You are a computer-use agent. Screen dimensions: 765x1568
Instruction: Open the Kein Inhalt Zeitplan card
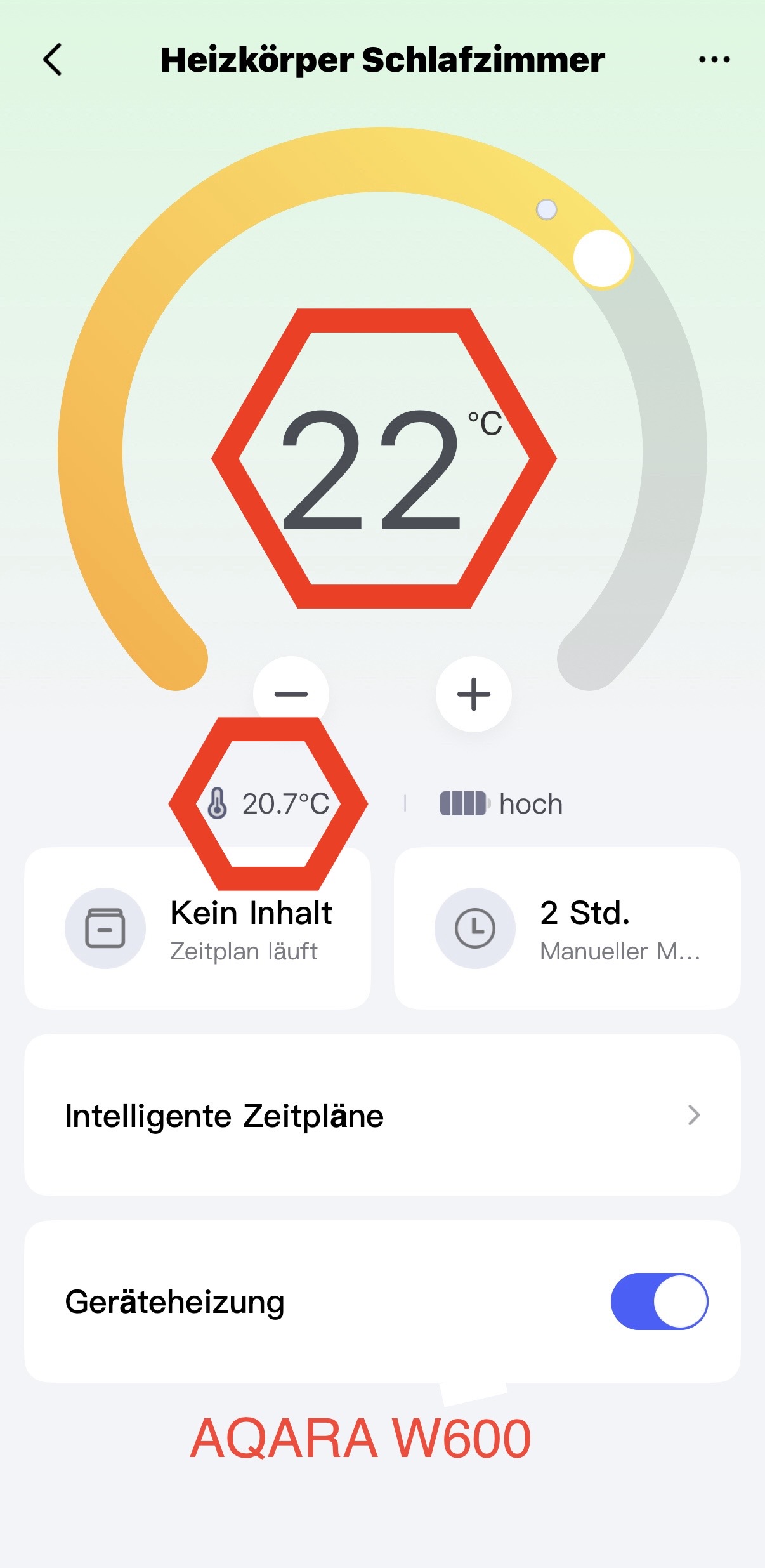197,928
